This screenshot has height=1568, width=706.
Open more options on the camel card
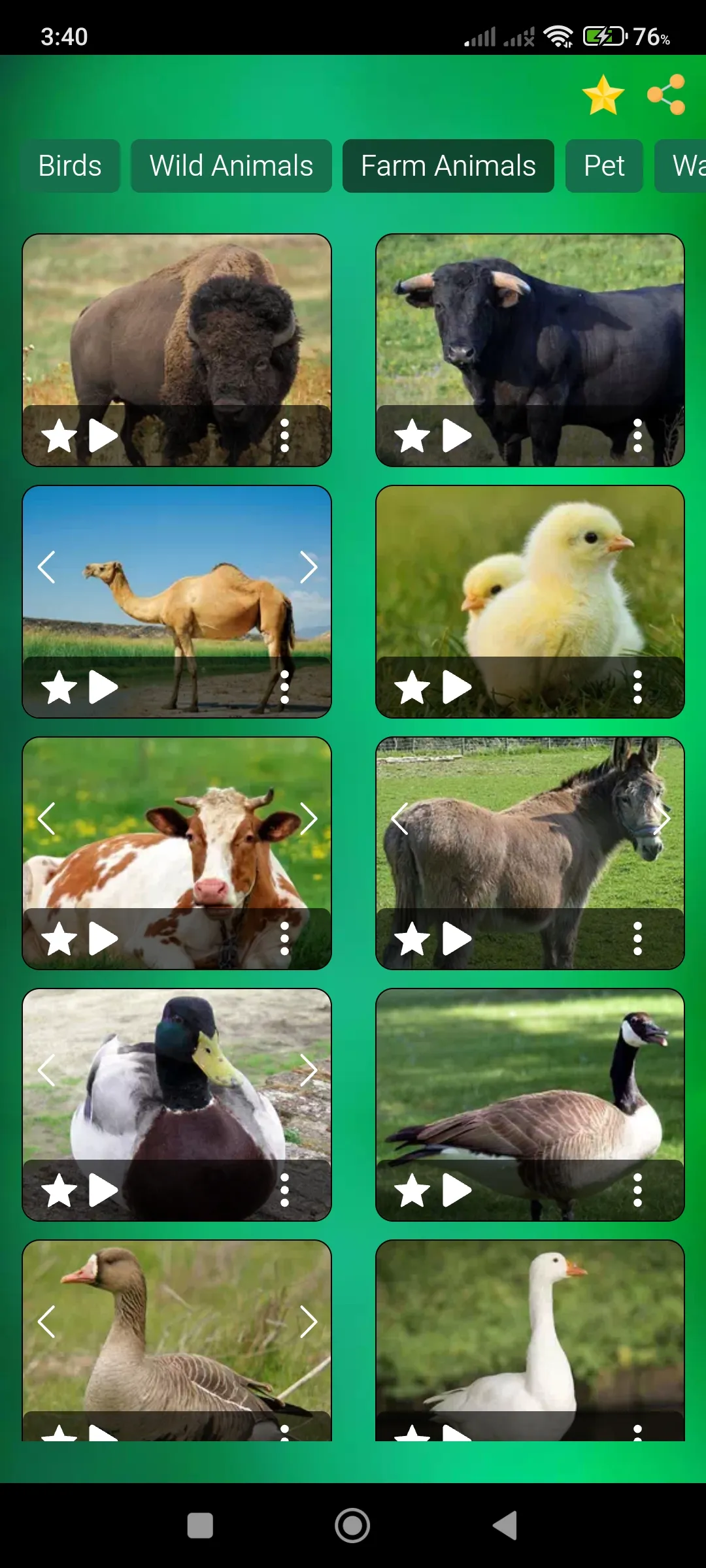point(284,687)
